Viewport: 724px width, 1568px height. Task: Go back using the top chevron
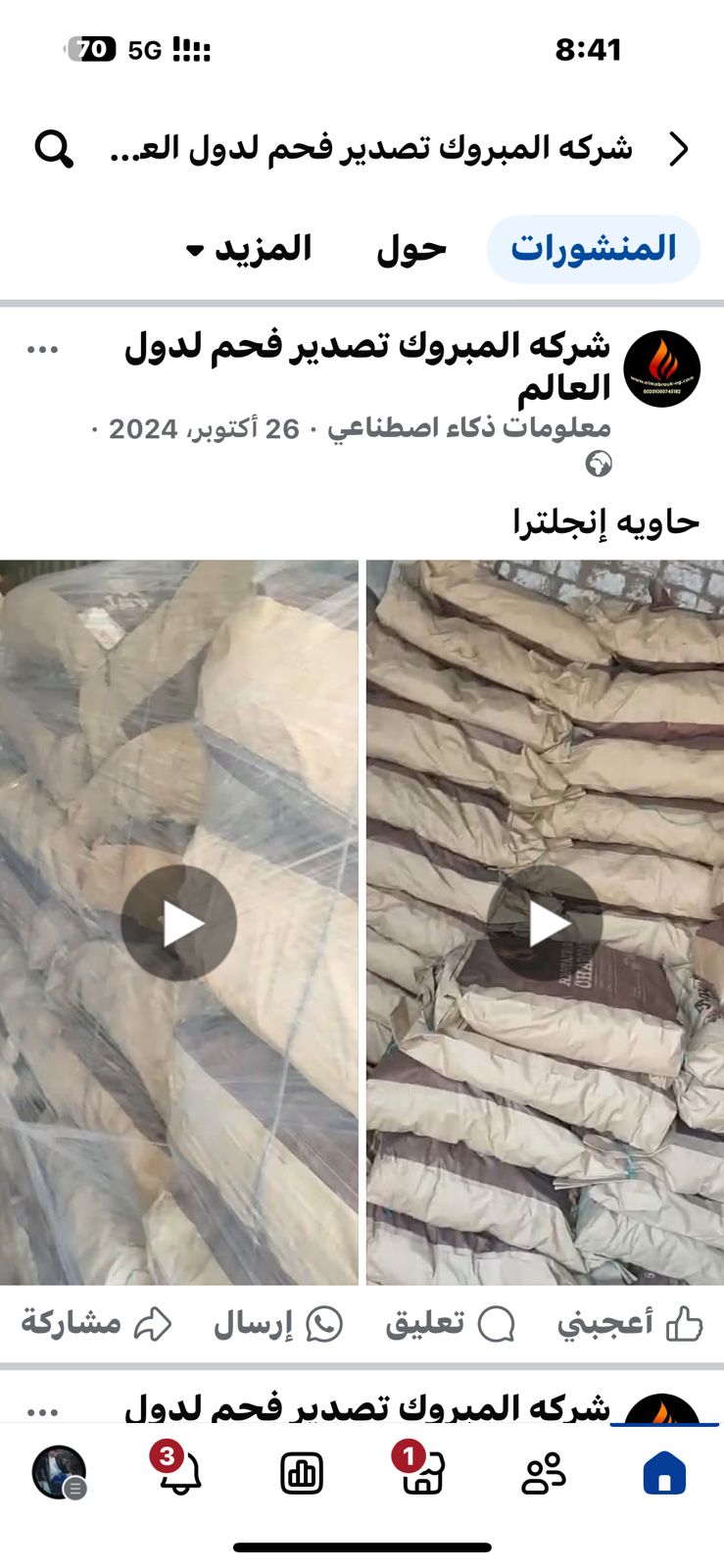[678, 149]
